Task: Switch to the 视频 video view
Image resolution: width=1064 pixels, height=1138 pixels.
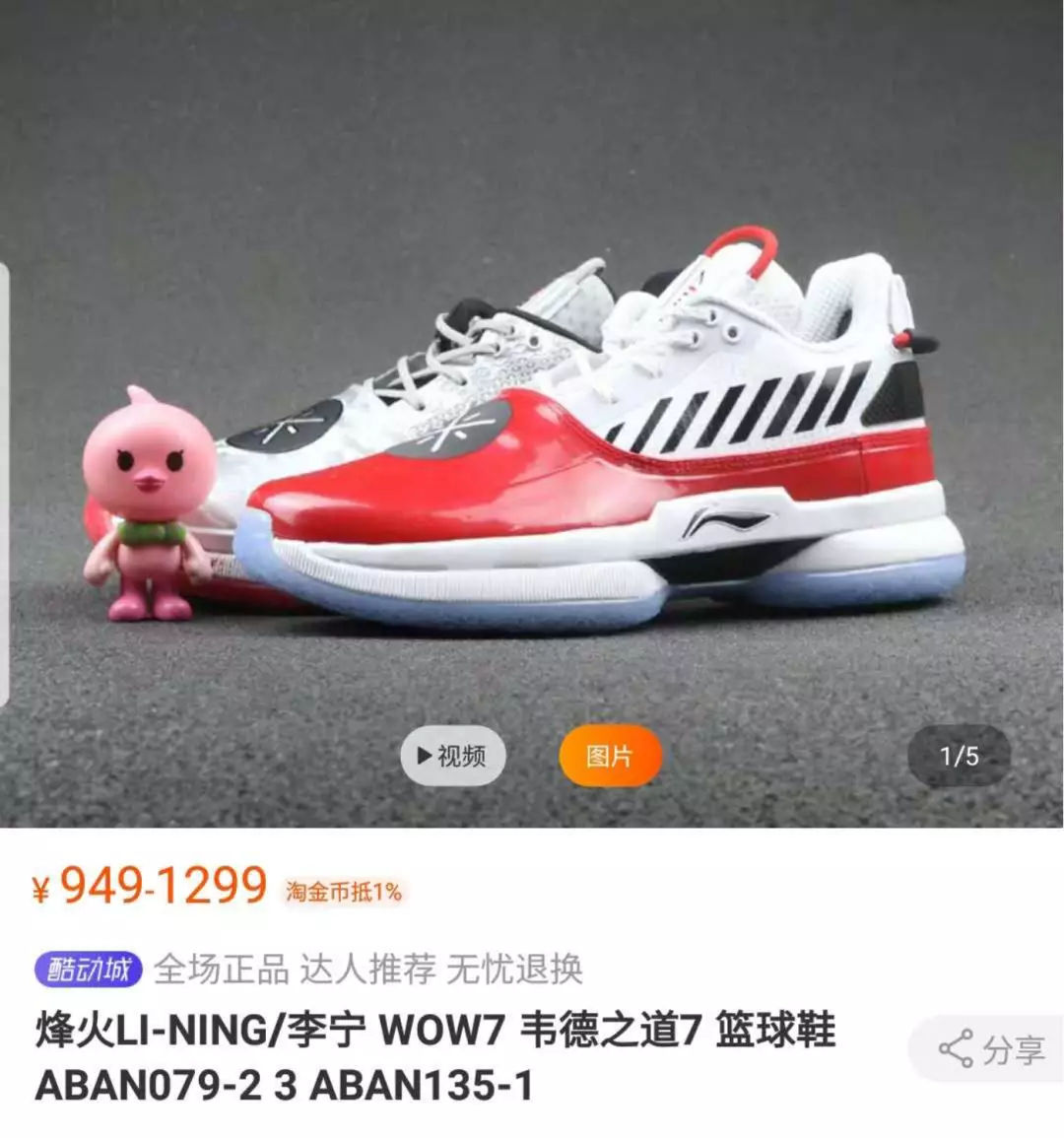Action: click(x=452, y=757)
